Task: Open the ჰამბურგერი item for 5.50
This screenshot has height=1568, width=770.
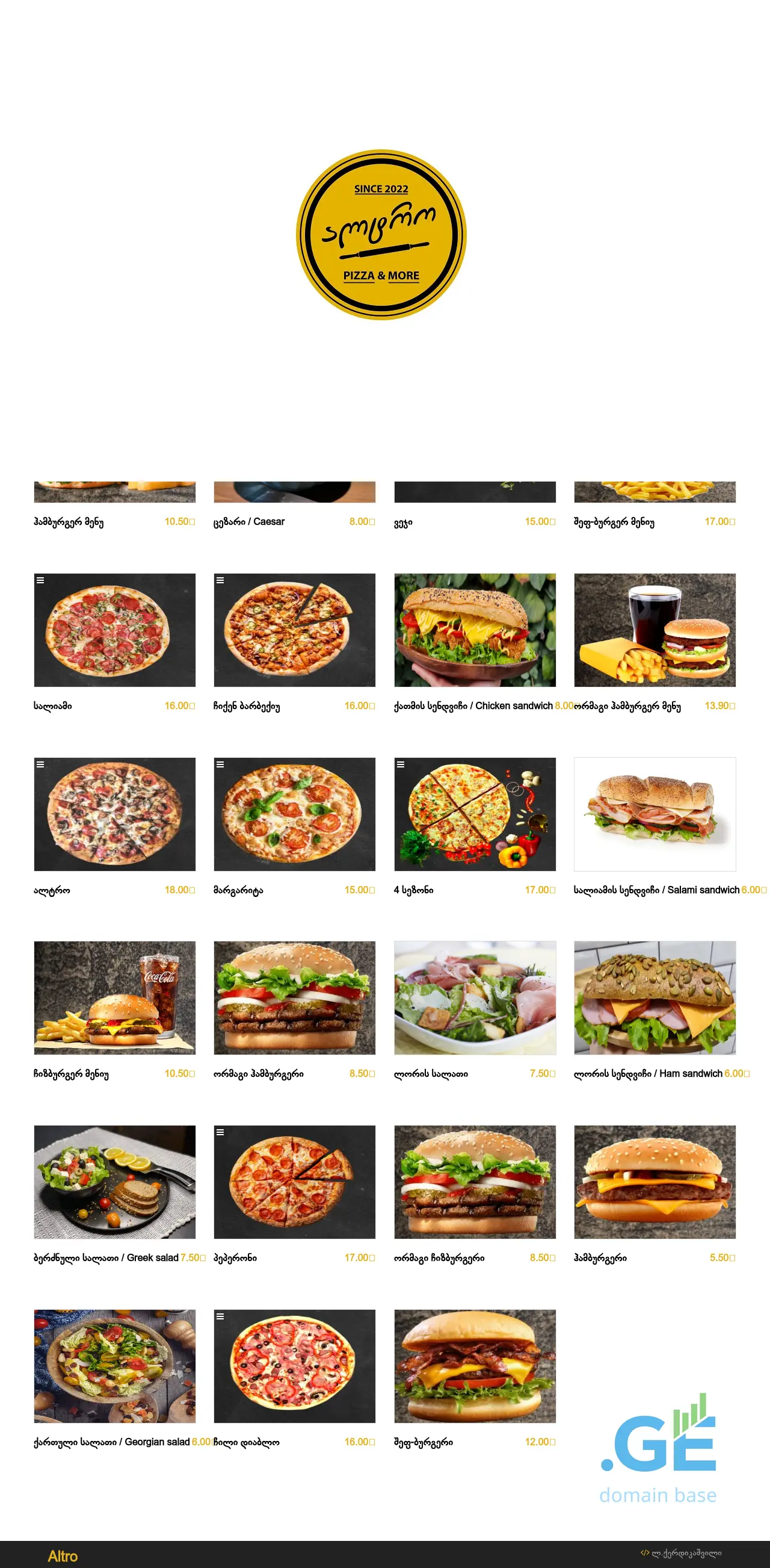Action: [x=654, y=1182]
